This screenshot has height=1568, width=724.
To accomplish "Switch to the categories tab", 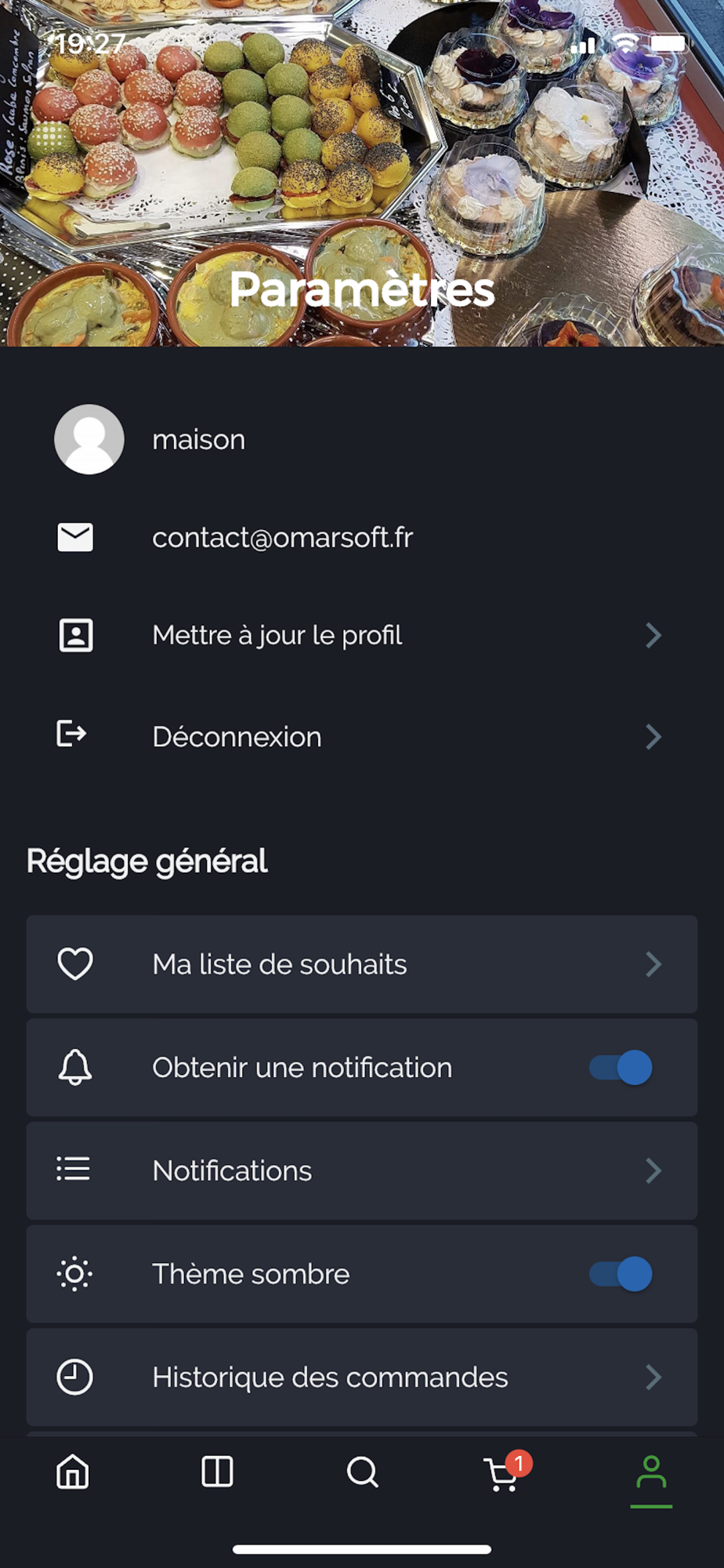I will [x=217, y=1472].
